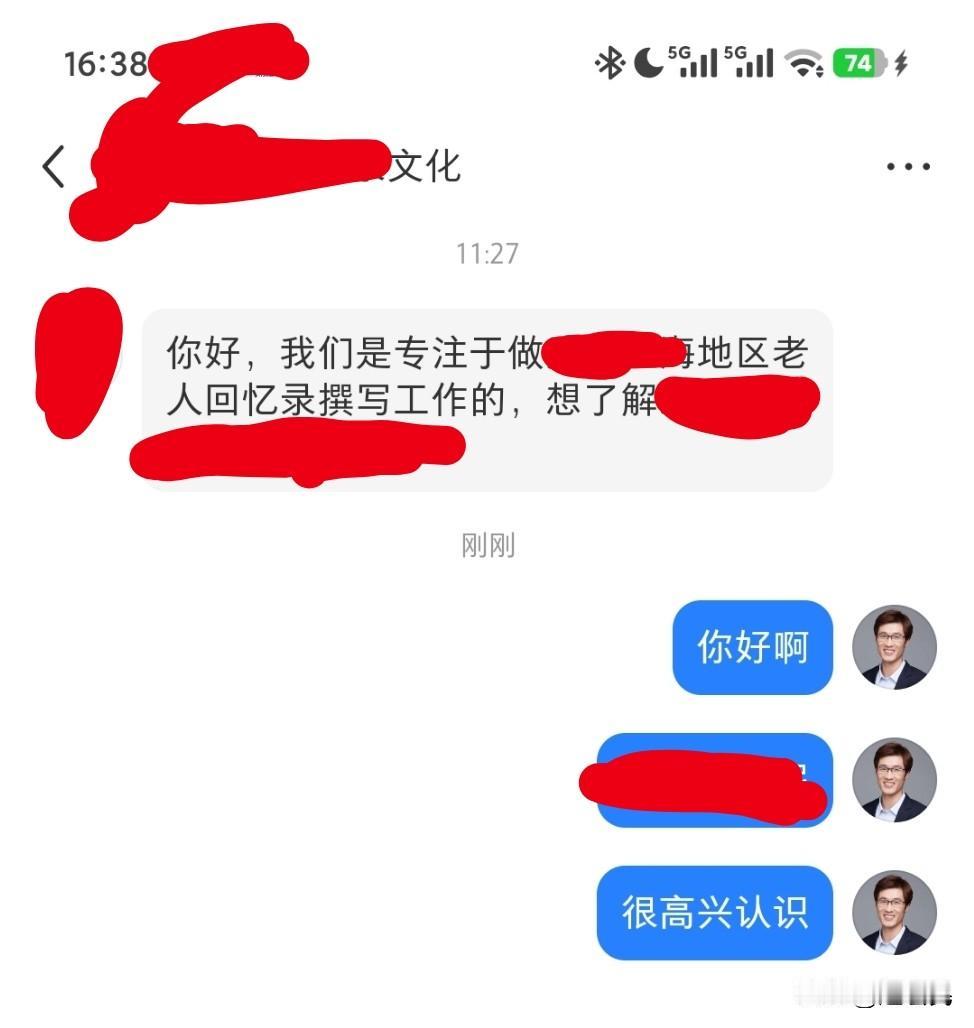This screenshot has height=1028, width=974.
Task: Tap the back arrow to leave the chat
Action: (x=52, y=165)
